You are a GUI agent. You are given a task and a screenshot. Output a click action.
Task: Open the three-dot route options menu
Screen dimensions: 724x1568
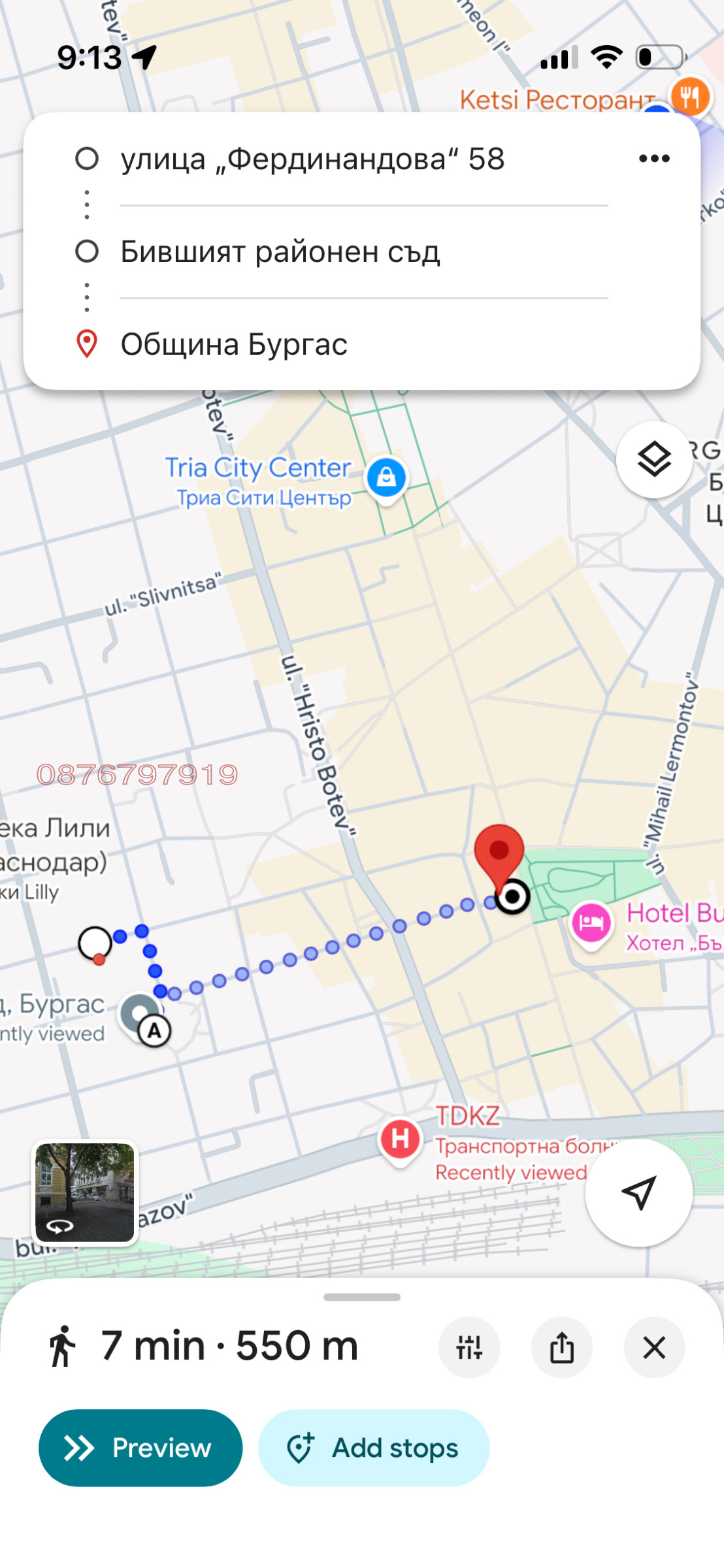tap(654, 159)
